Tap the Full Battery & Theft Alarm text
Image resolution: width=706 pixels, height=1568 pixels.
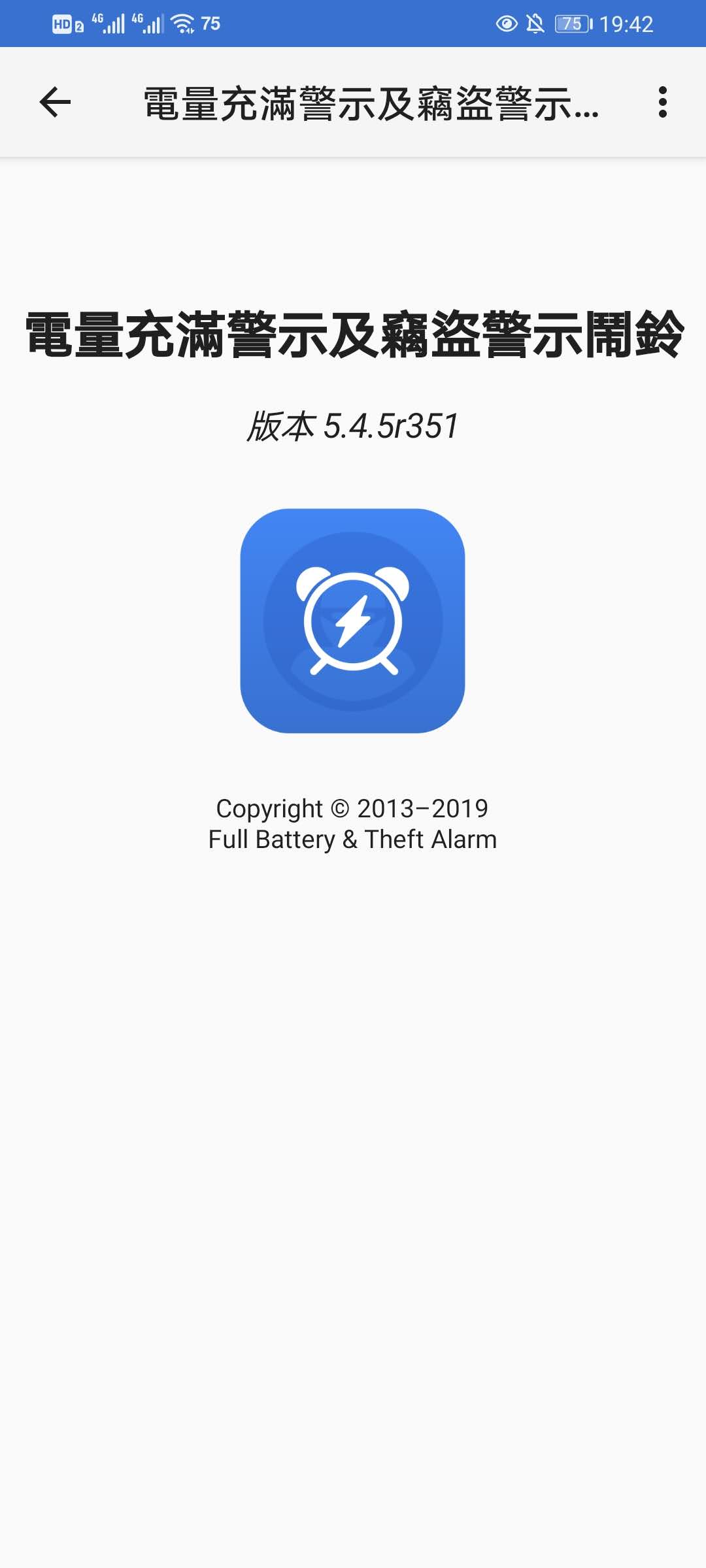coord(353,840)
